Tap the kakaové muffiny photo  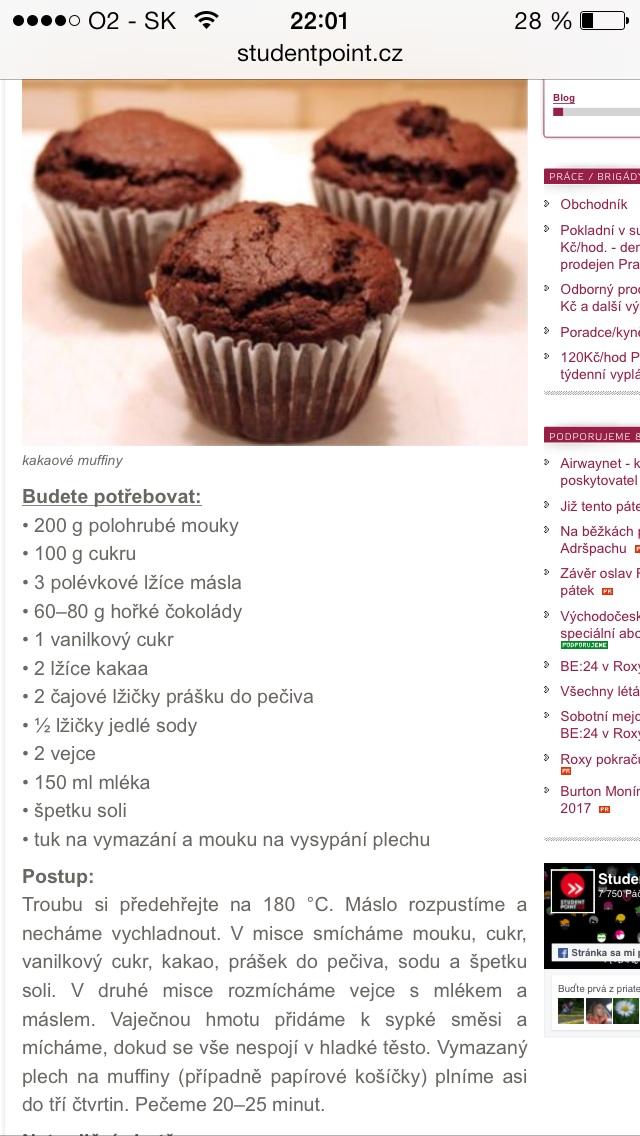coord(274,262)
